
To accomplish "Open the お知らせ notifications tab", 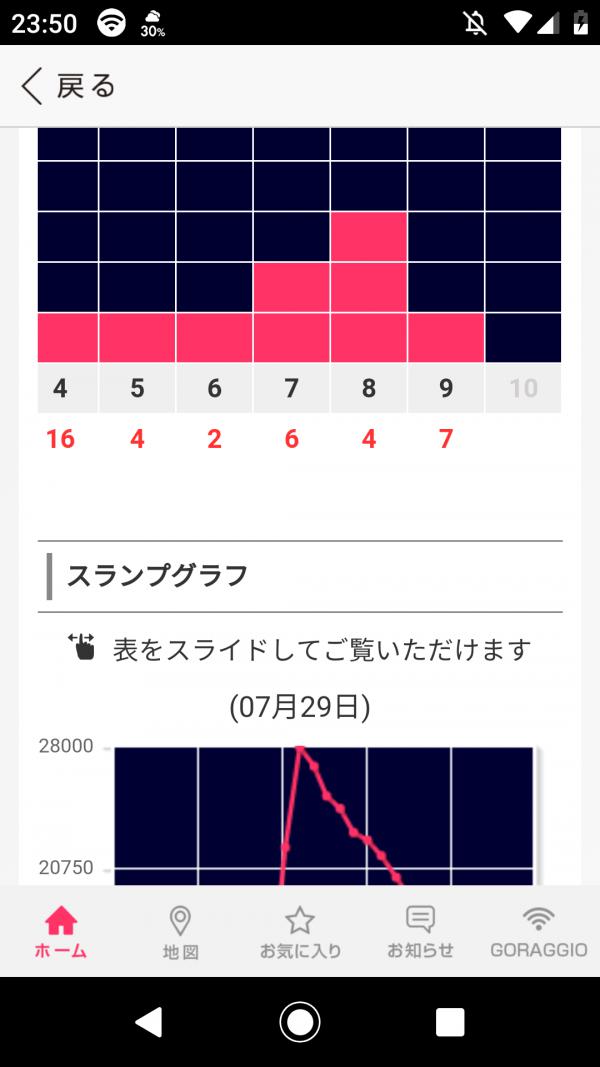I will pos(420,932).
